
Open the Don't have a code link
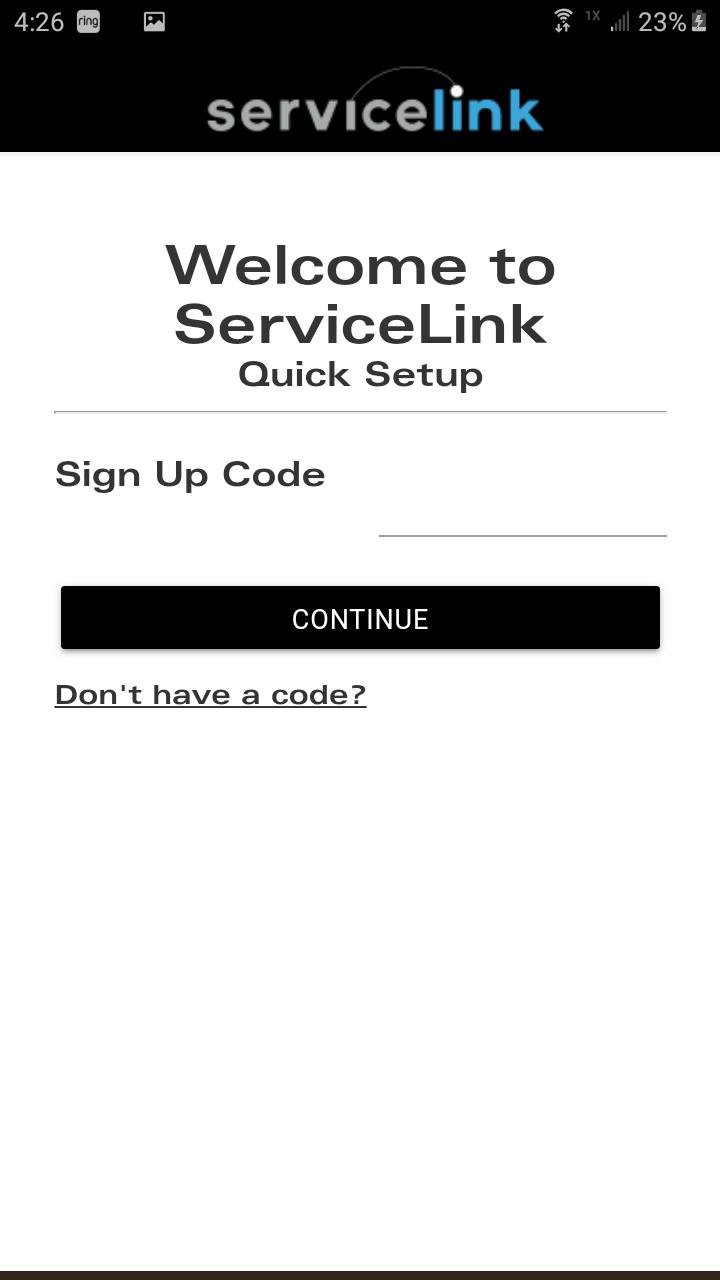pos(210,693)
